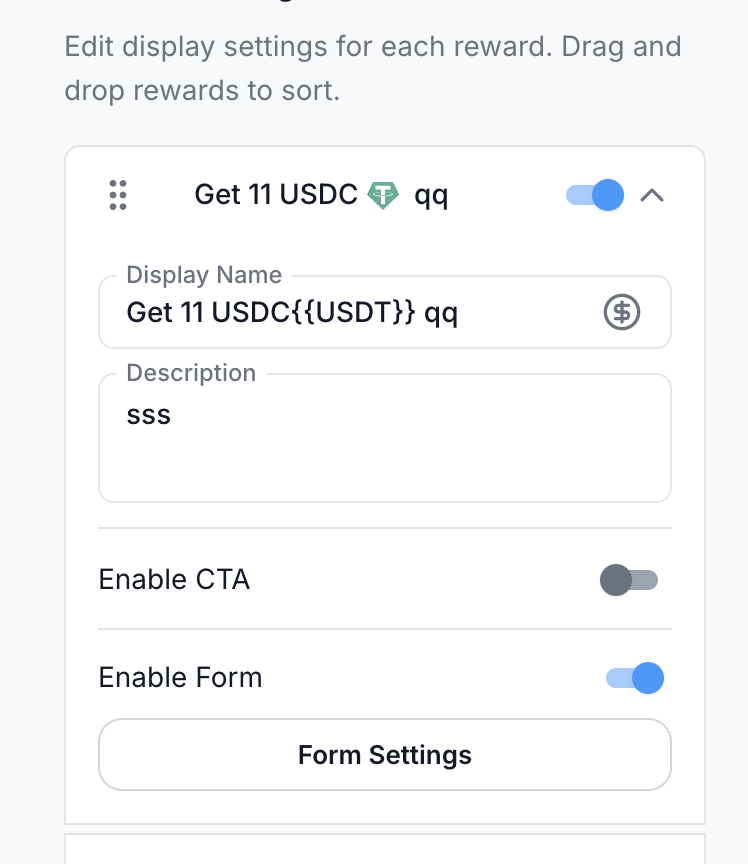
Task: Disable the Enable Form switch
Action: click(x=634, y=678)
